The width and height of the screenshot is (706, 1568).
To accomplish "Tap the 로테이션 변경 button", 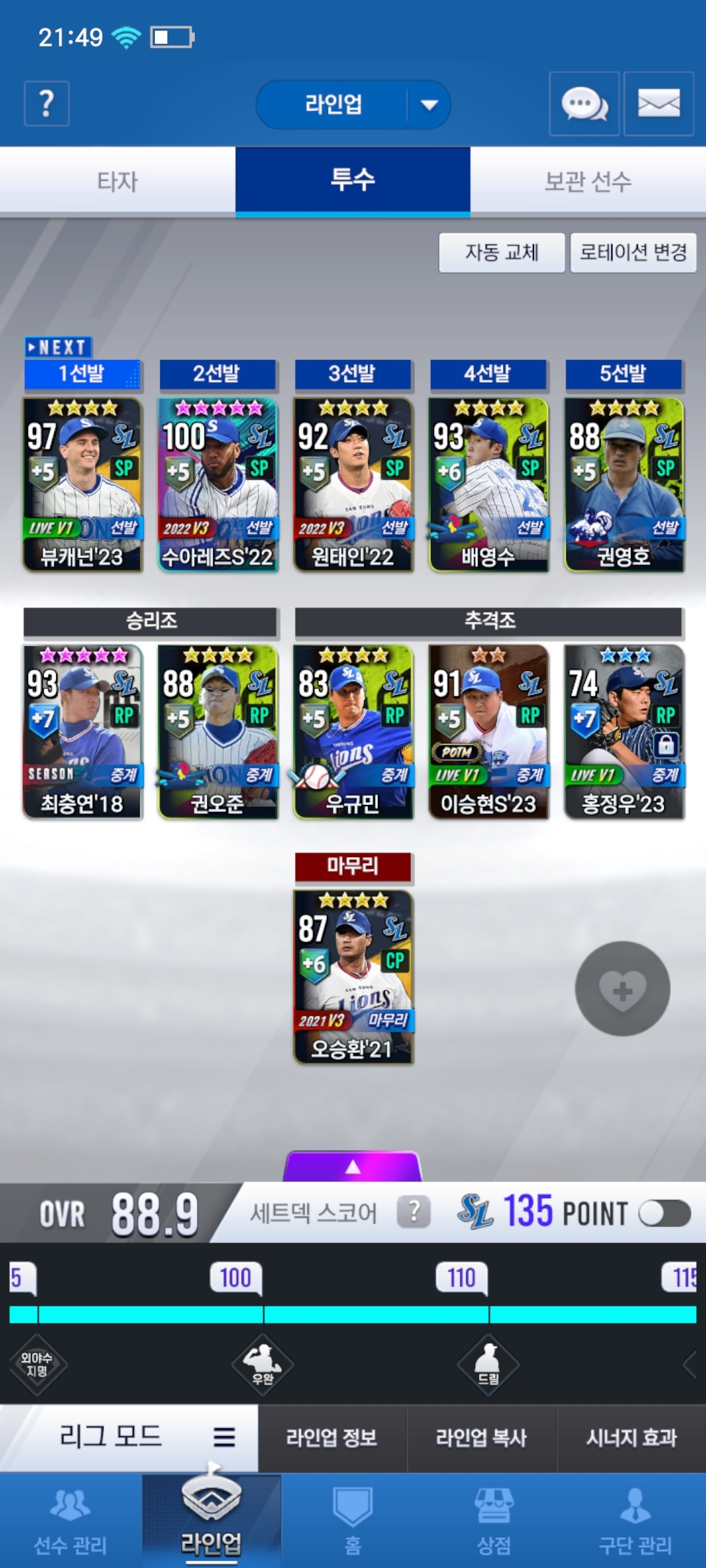I will [633, 252].
